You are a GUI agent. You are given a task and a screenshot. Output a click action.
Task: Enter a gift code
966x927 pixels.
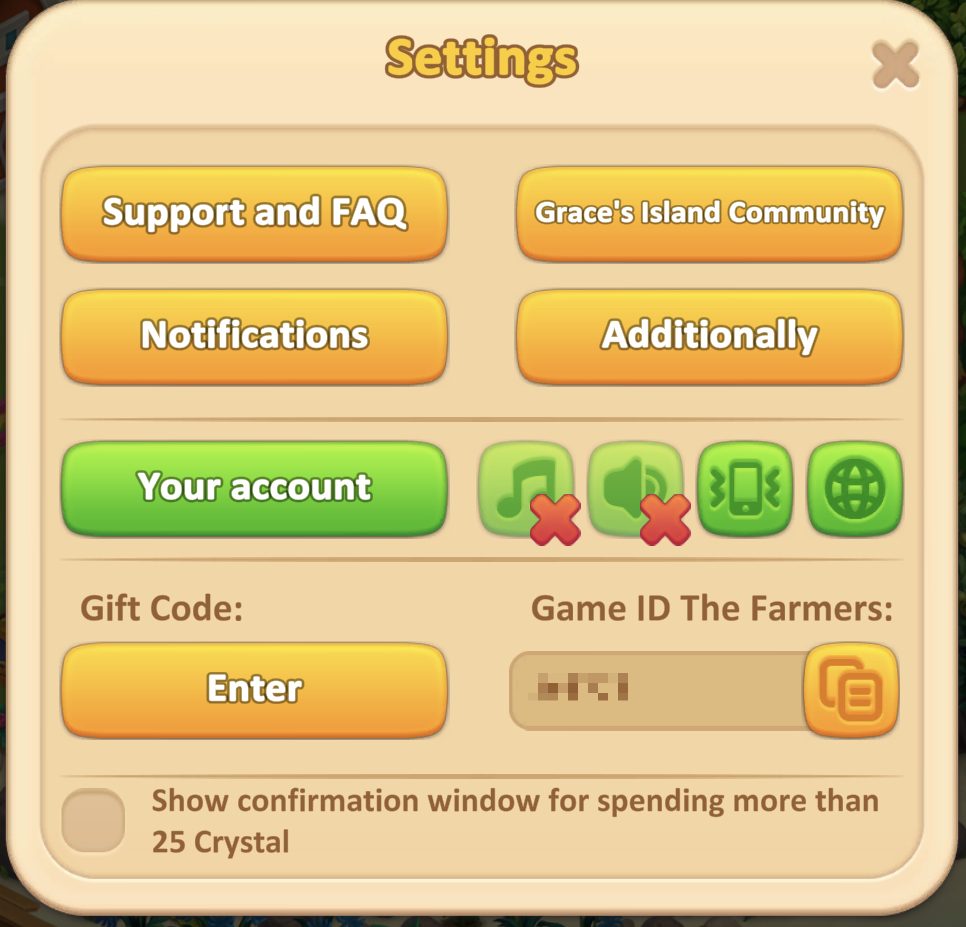(x=254, y=689)
